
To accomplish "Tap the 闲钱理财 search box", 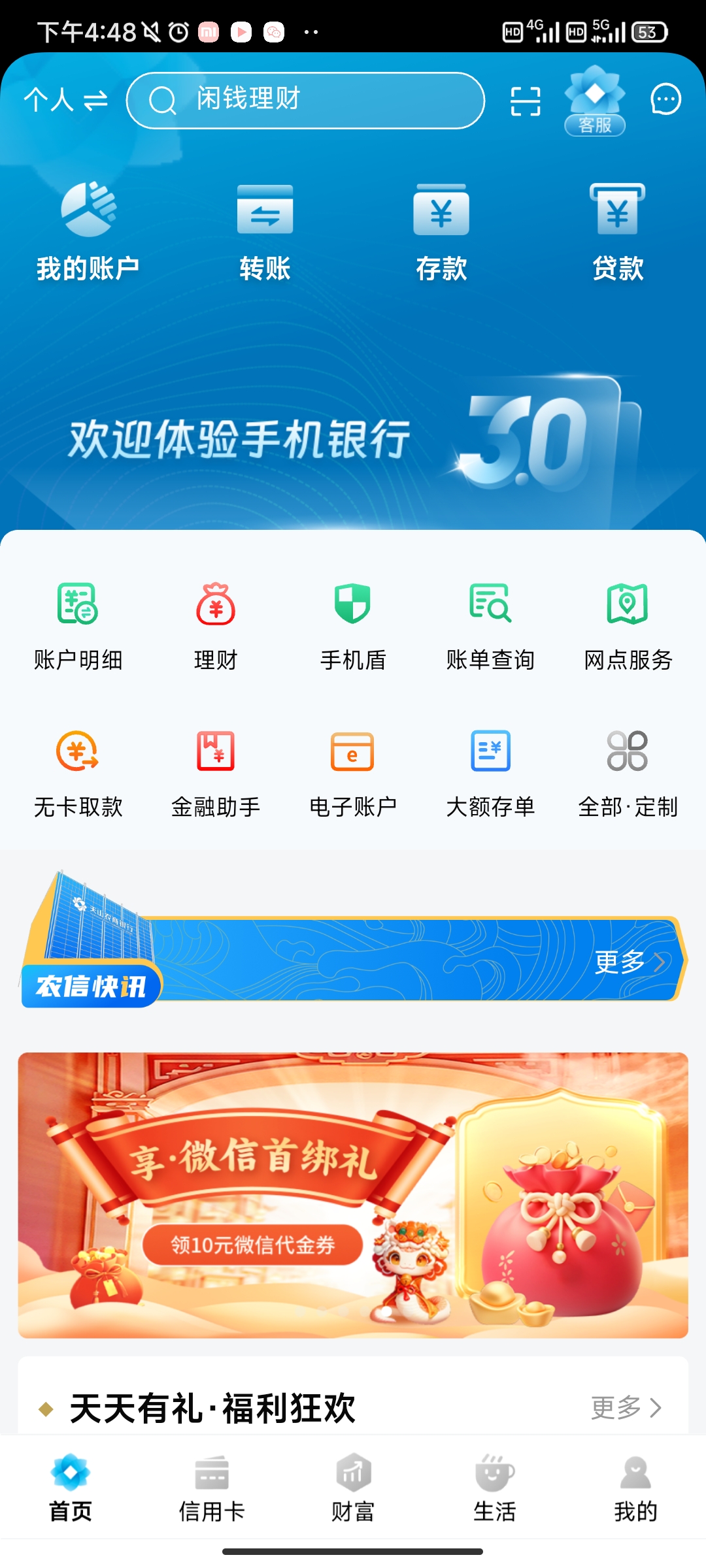I will point(305,100).
